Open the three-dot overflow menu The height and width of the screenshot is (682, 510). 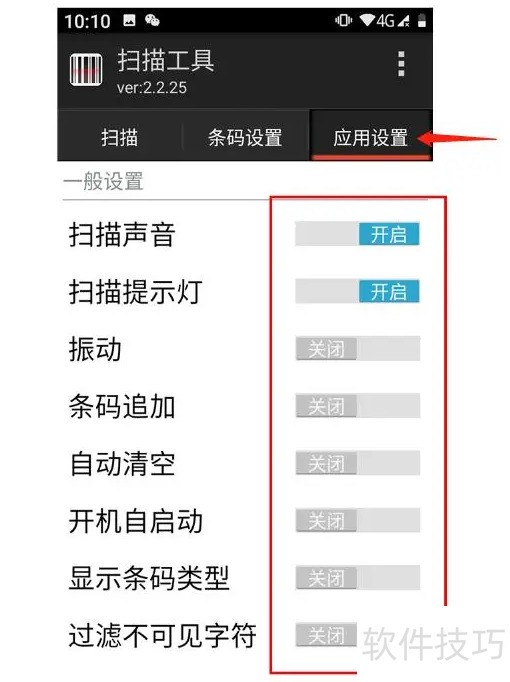pos(401,64)
